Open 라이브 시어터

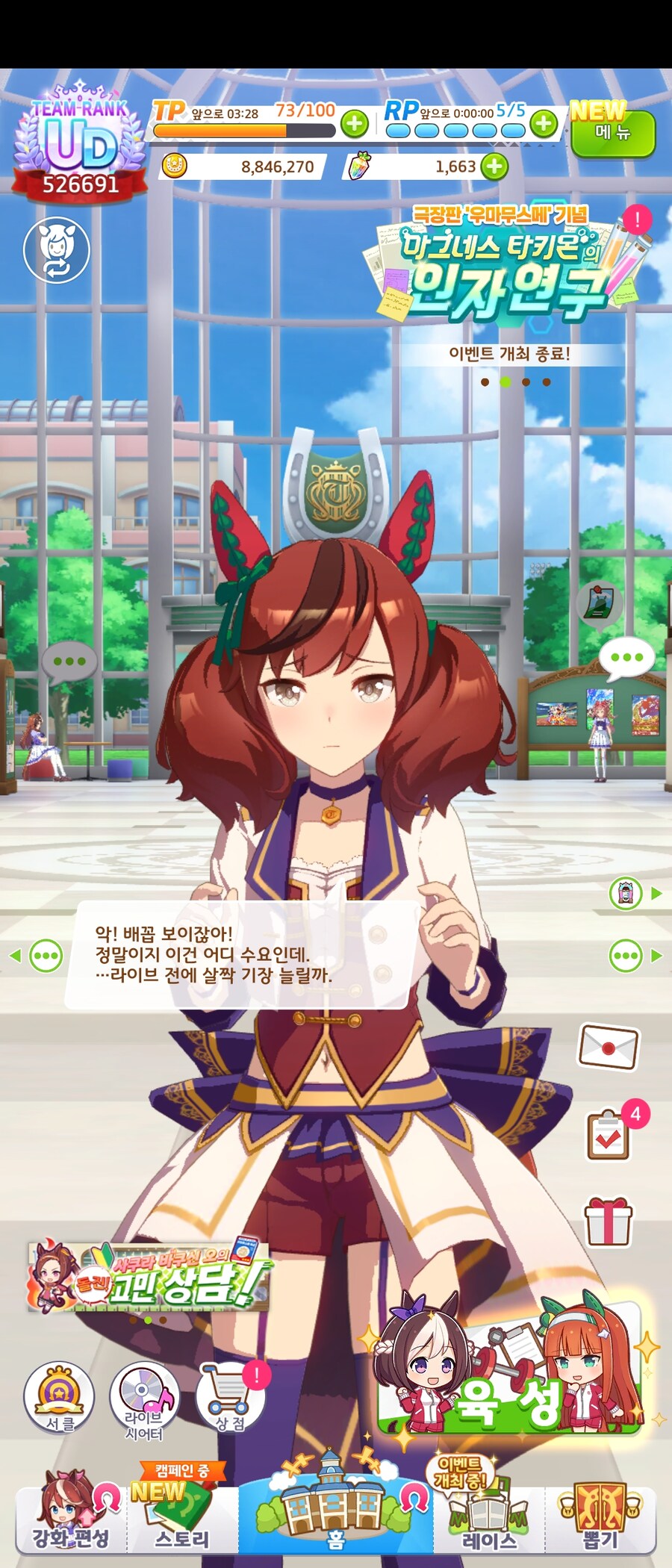[144, 1398]
